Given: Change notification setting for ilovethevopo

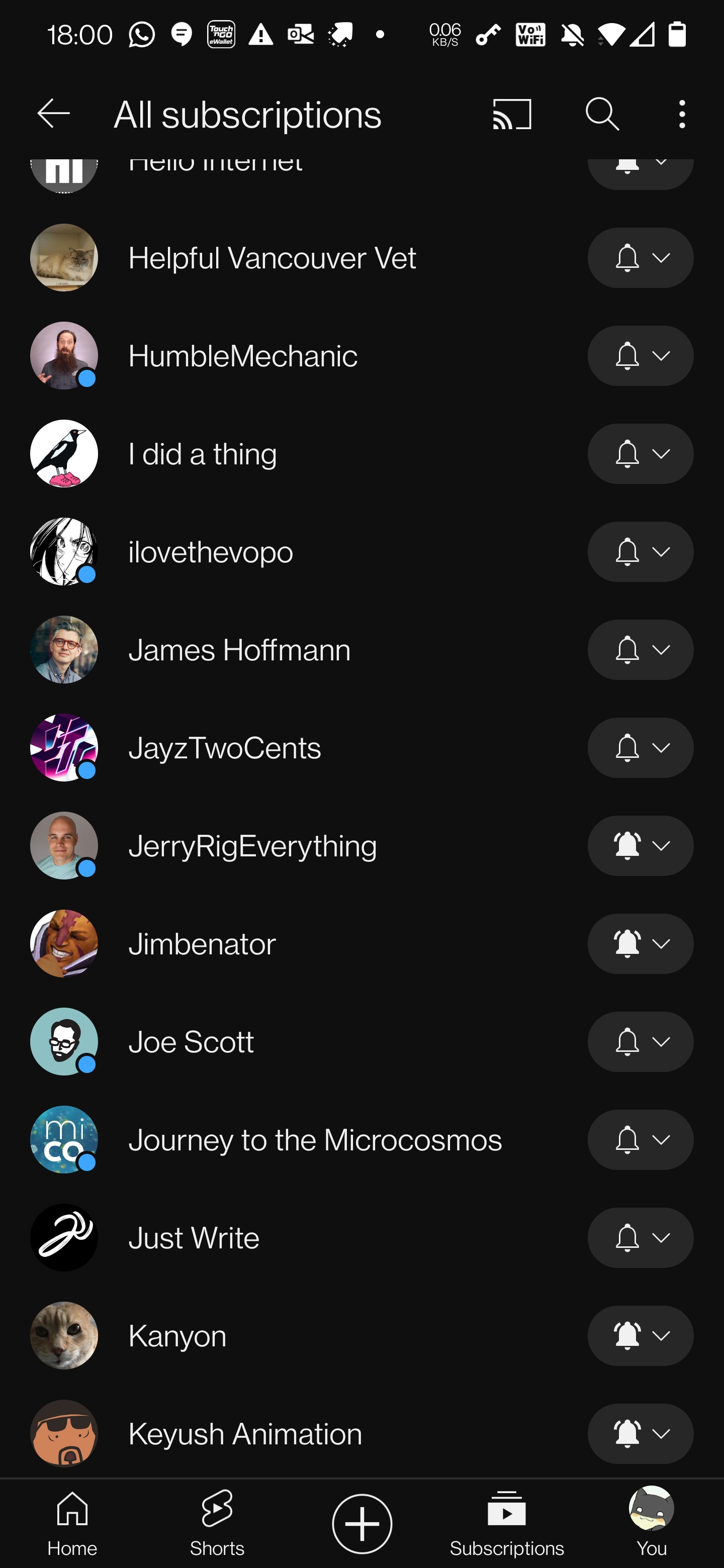Looking at the screenshot, I should click(641, 552).
